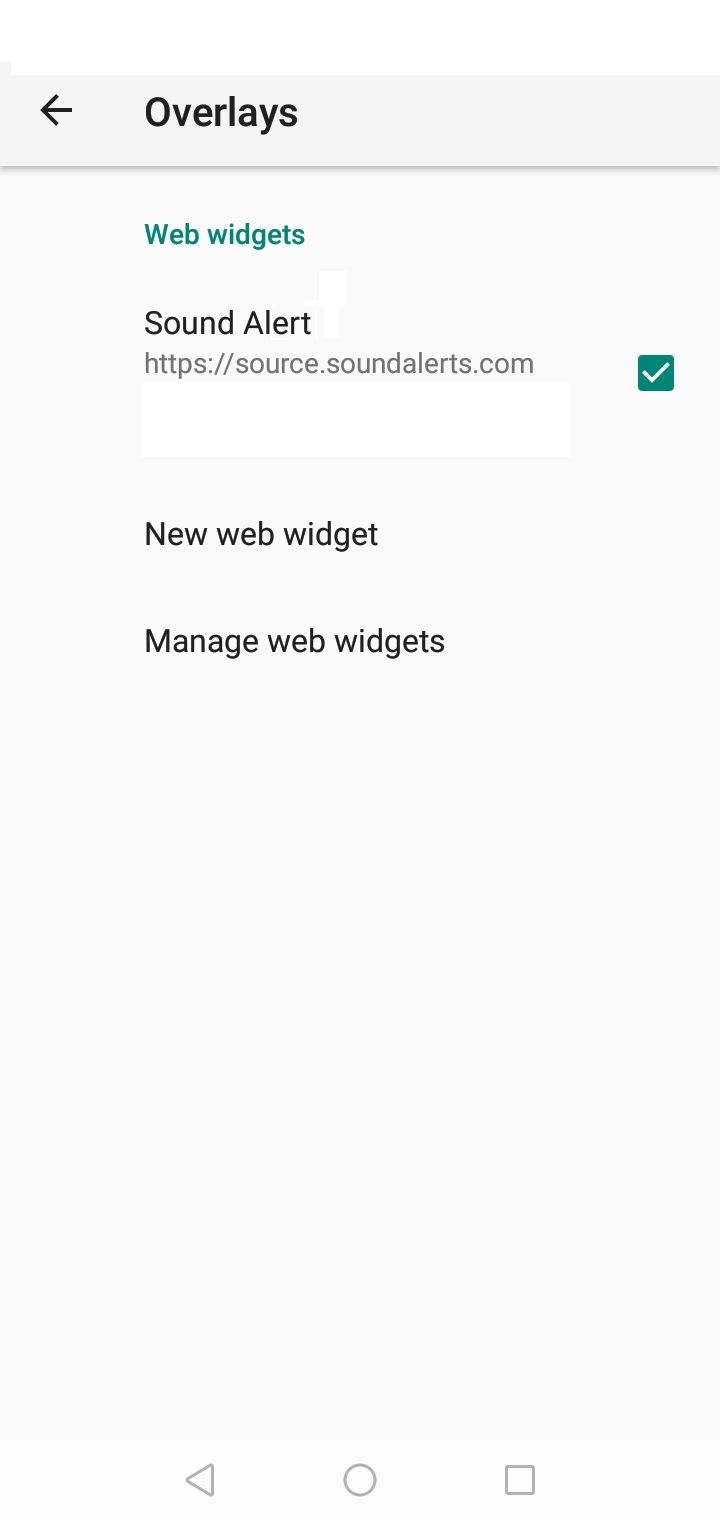Tap the Android home circle icon
720x1520 pixels.
point(360,1479)
